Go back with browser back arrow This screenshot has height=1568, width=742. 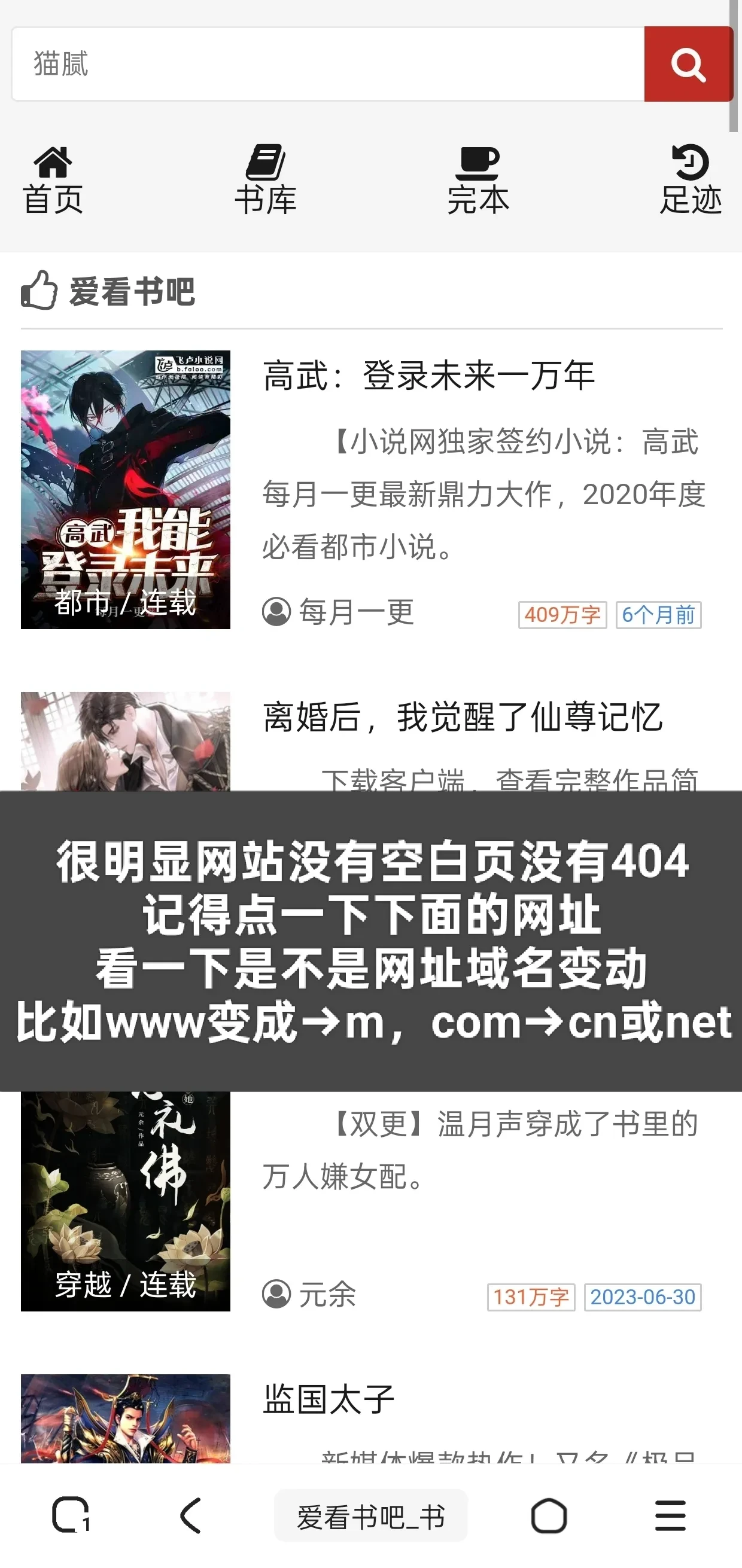pyautogui.click(x=191, y=1515)
